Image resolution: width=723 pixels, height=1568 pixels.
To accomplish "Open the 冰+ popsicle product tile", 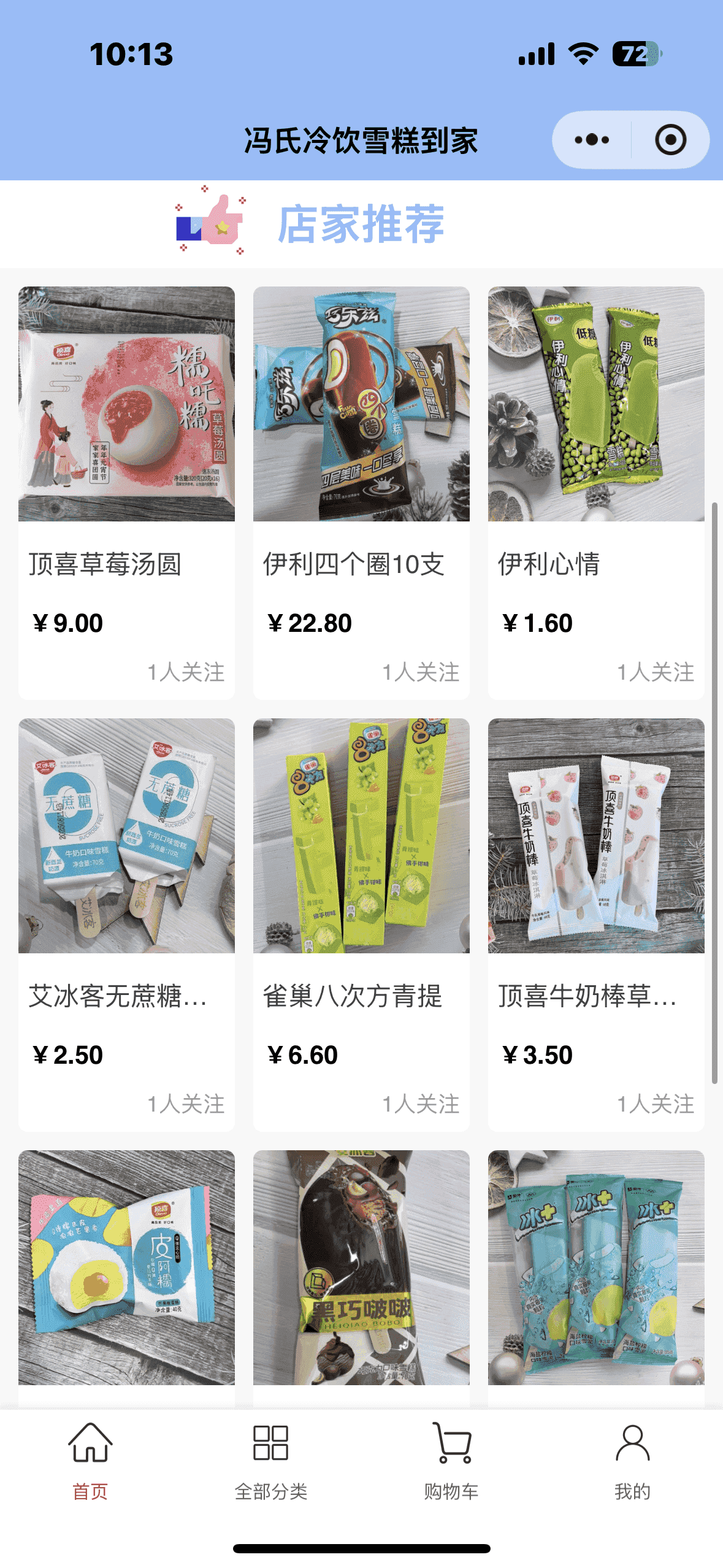I will (x=595, y=1267).
